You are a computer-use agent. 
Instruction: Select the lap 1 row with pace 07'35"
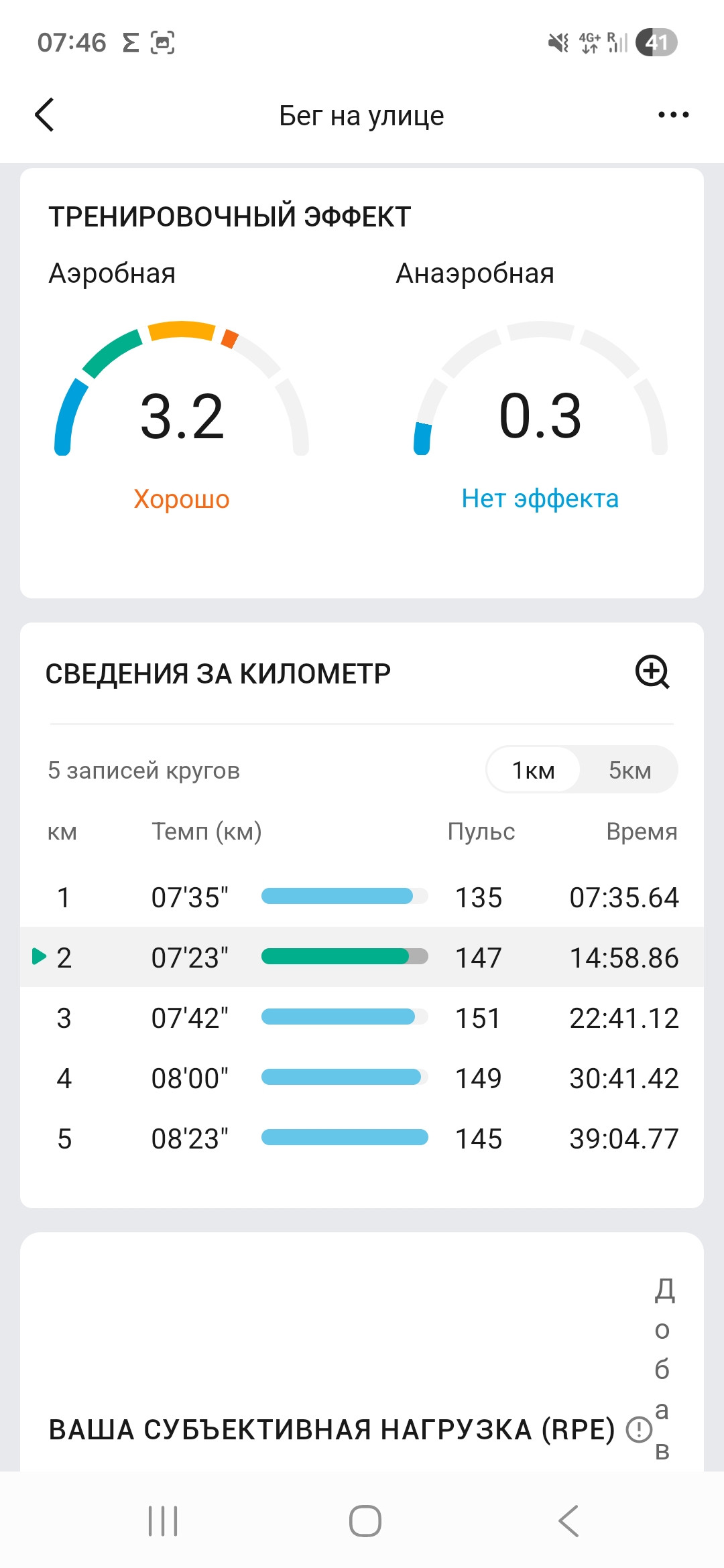362,897
